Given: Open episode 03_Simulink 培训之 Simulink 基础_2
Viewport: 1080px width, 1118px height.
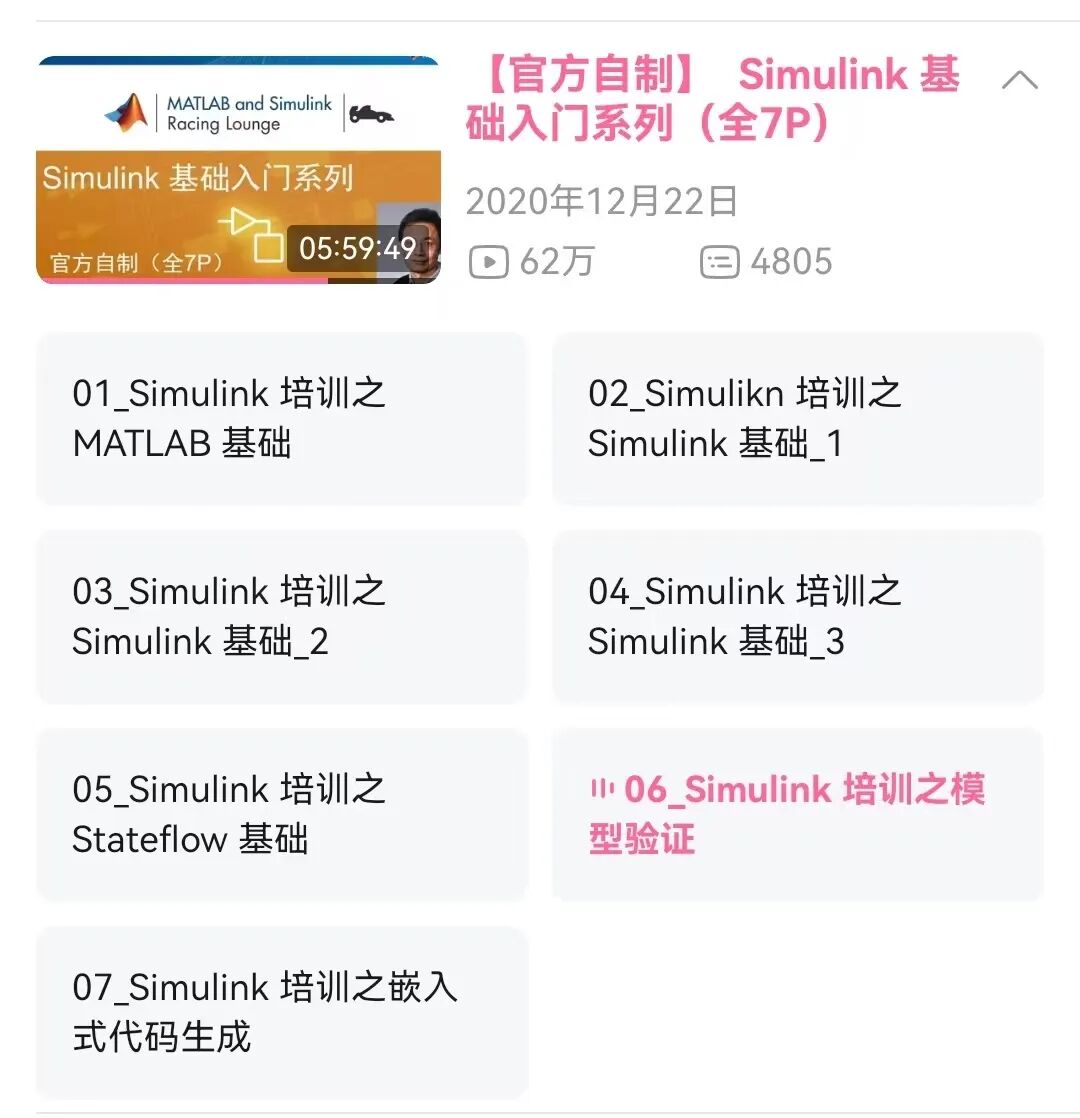Looking at the screenshot, I should [x=280, y=616].
